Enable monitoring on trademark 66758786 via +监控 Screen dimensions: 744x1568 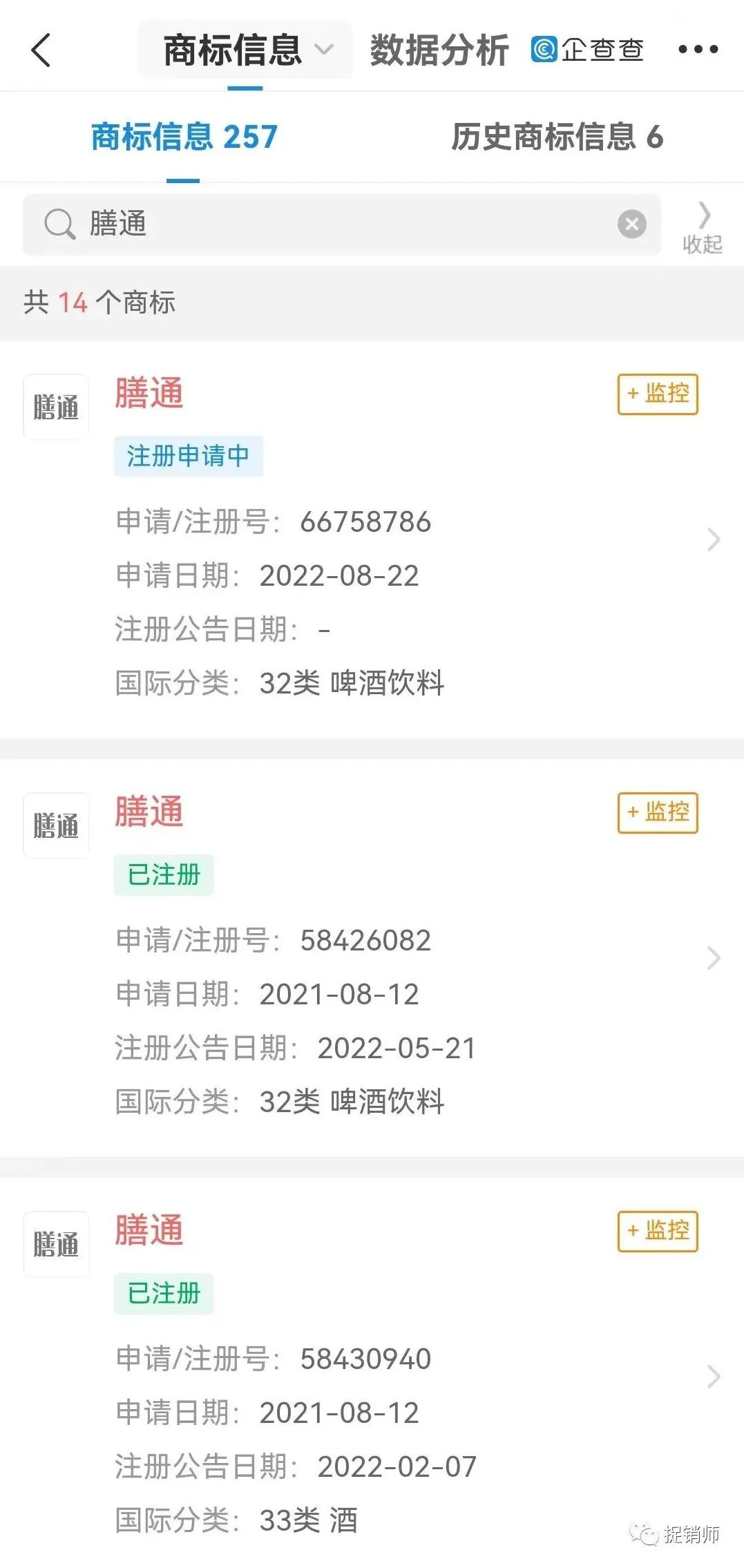point(657,394)
